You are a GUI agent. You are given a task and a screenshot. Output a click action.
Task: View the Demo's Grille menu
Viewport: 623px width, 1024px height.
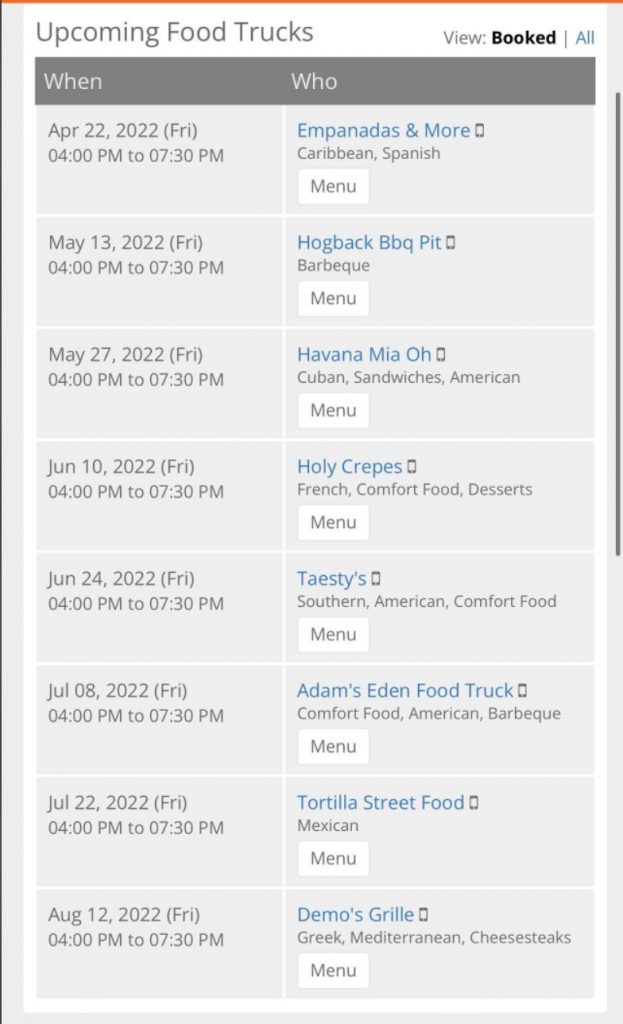point(333,970)
